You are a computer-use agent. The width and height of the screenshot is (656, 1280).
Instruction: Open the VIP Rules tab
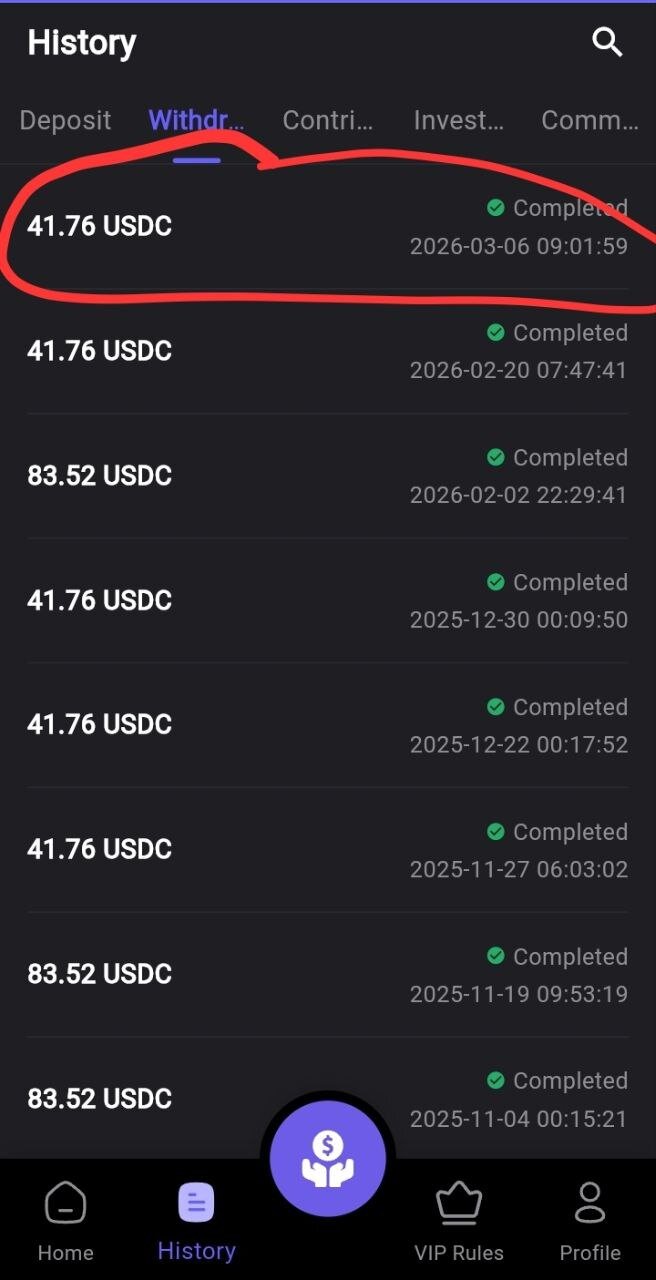point(459,1220)
